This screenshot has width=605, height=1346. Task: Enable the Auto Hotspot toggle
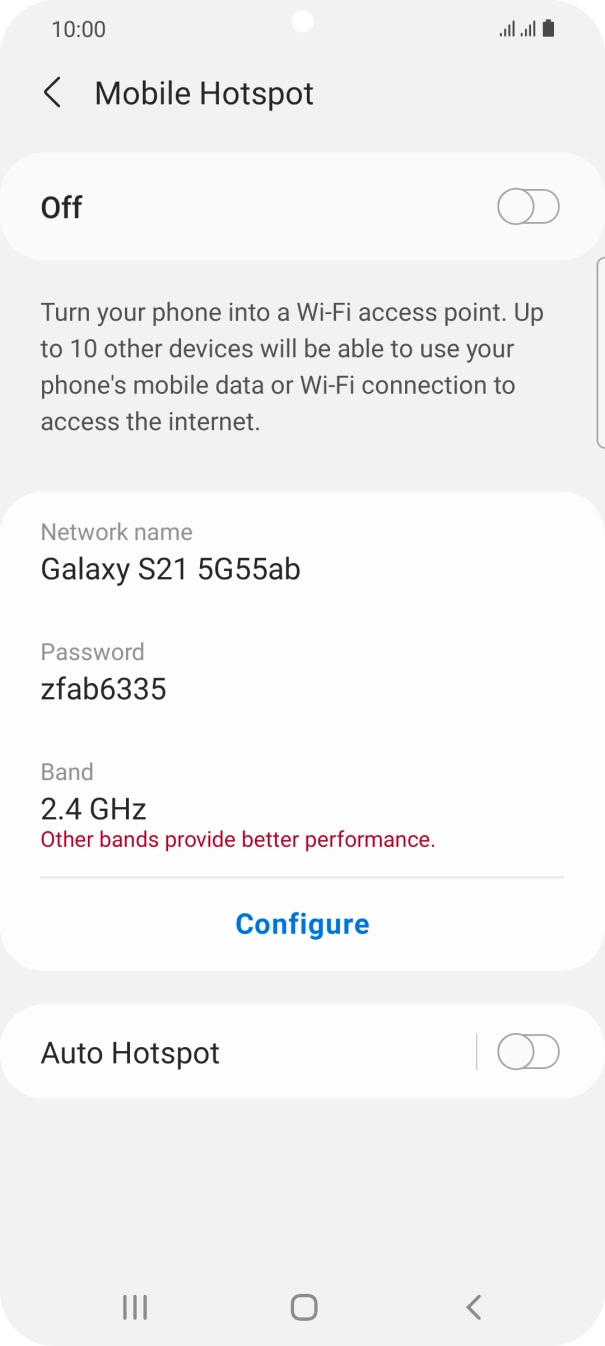527,1052
